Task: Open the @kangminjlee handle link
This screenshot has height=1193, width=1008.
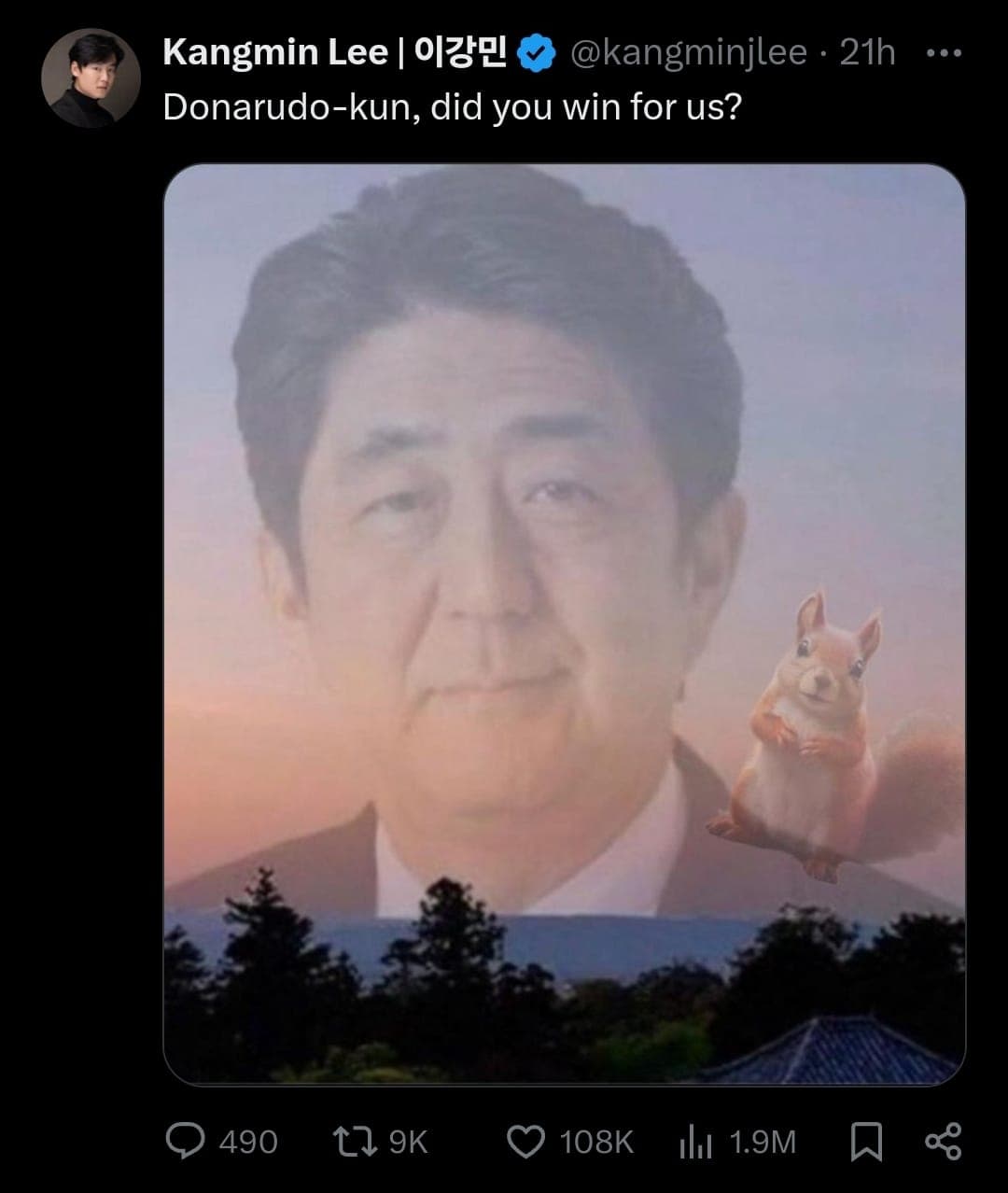Action: pyautogui.click(x=688, y=53)
